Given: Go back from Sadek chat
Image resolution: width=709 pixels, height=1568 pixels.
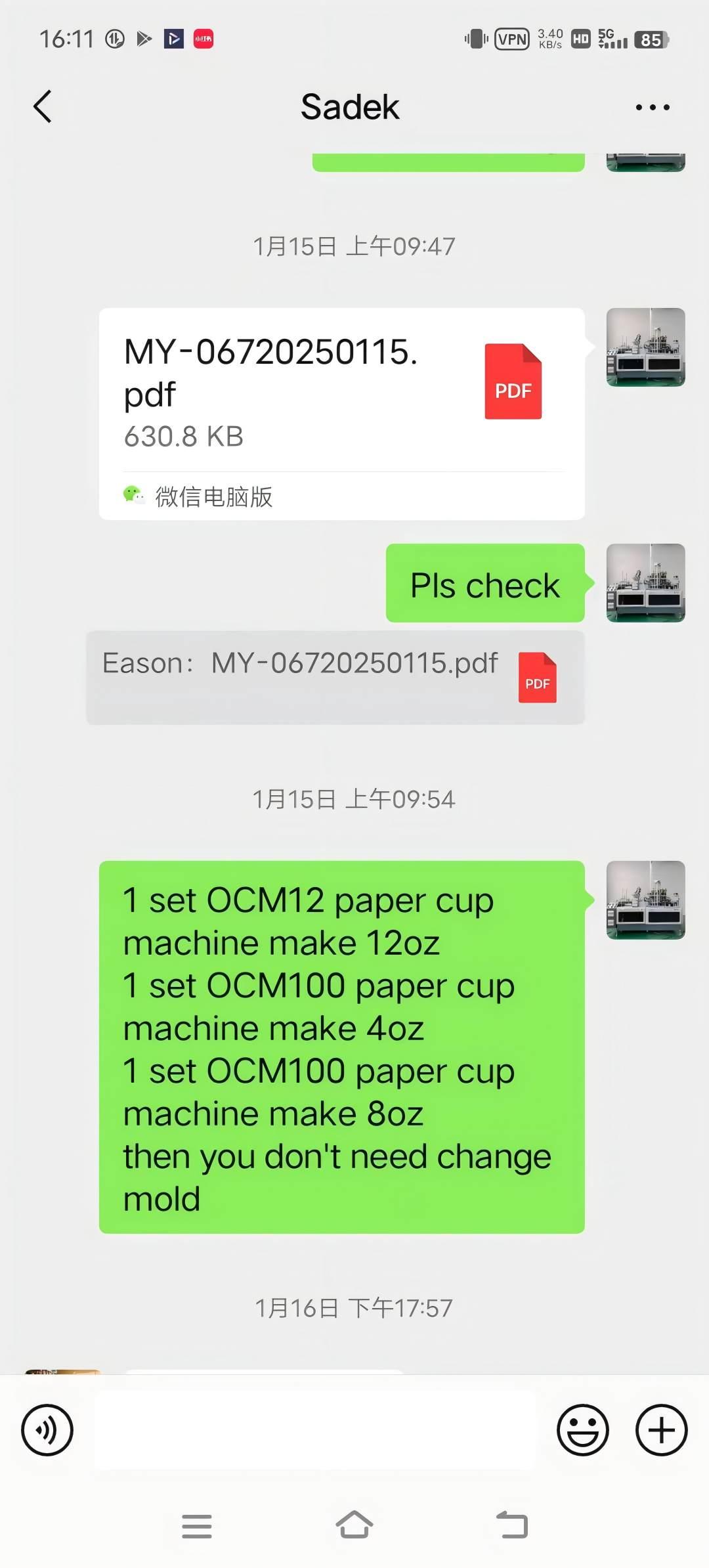Looking at the screenshot, I should [43, 107].
